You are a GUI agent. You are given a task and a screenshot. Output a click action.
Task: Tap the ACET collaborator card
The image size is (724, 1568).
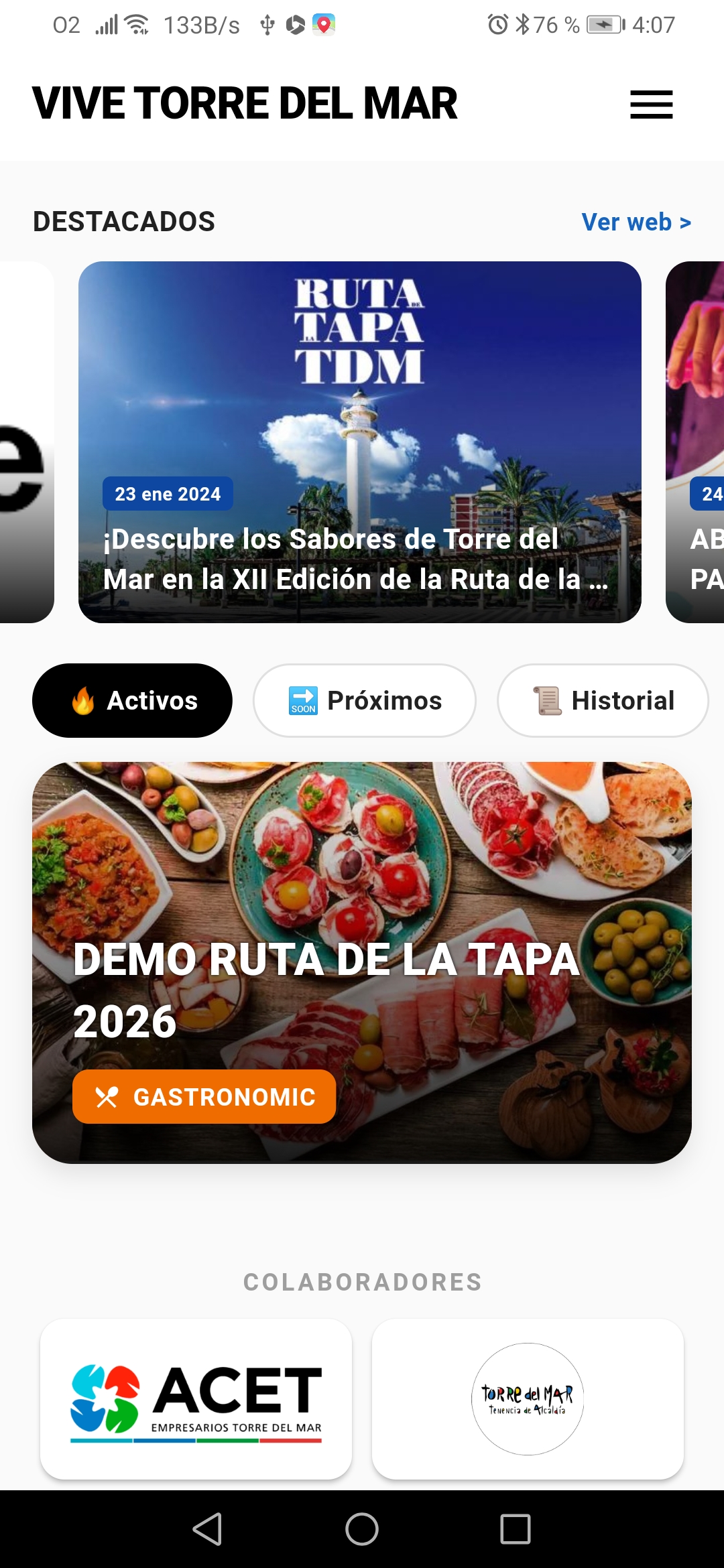pyautogui.click(x=196, y=1398)
